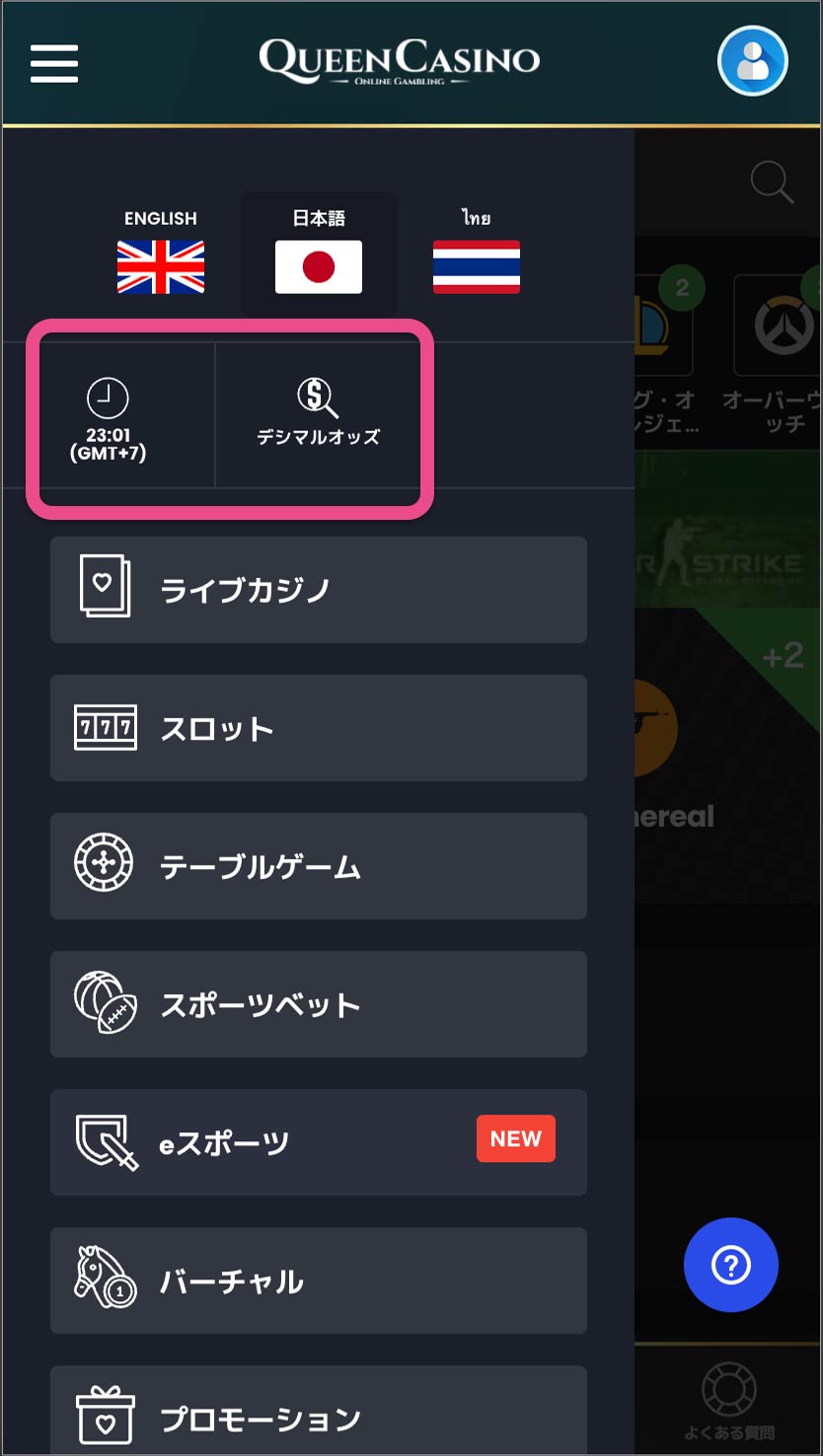Image resolution: width=823 pixels, height=1456 pixels.
Task: Open the デシマルオッズ odds format option
Action: coord(318,415)
